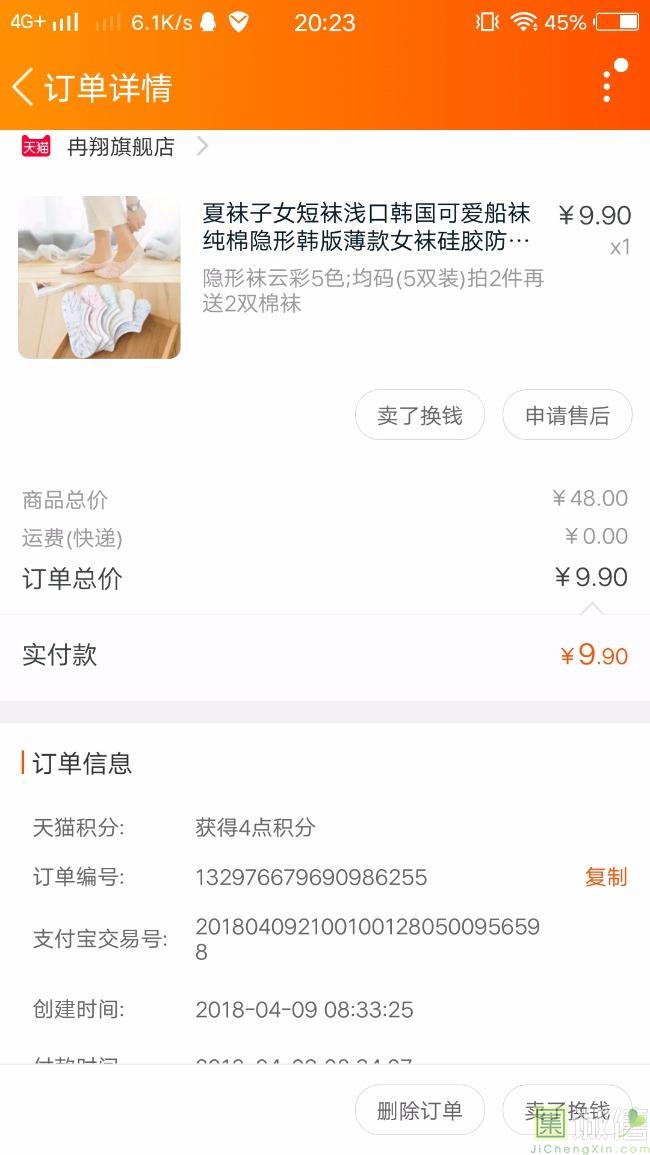The width and height of the screenshot is (650, 1155).
Task: Open the three-dot overflow menu
Action: click(607, 86)
